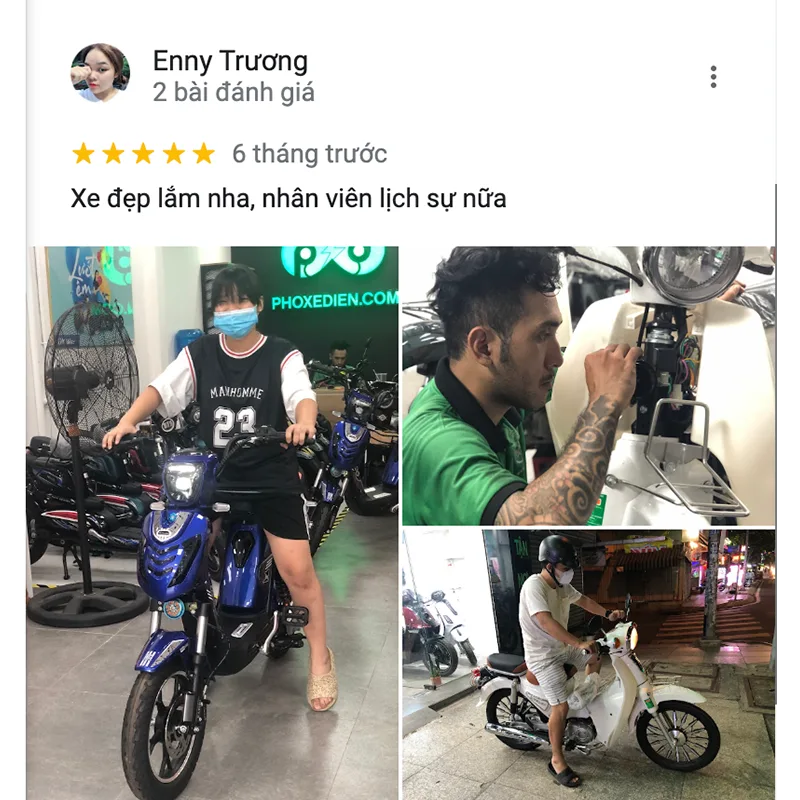The height and width of the screenshot is (800, 800).
Task: Open photo of tattooed mechanic fixing white scooter
Action: point(588,385)
